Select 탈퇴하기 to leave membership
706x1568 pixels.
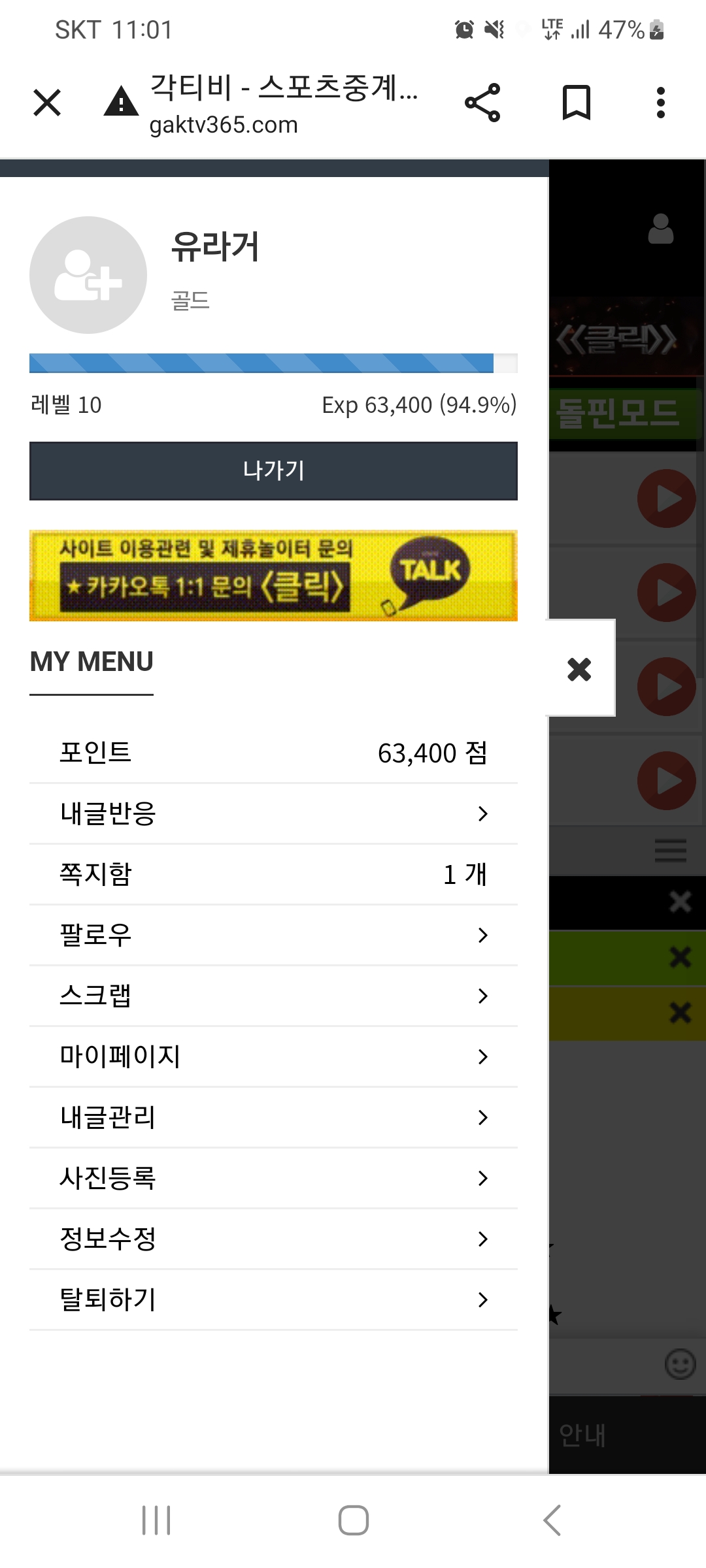[273, 1299]
